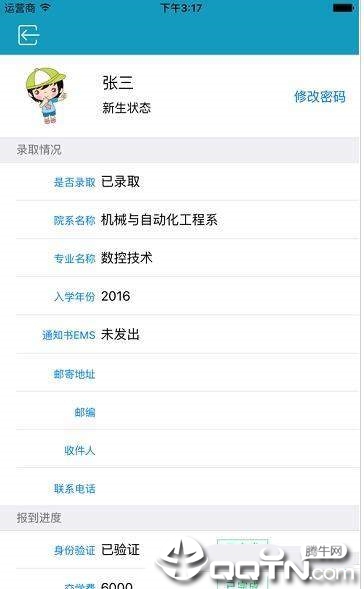Open 修改密码 to change the password
The height and width of the screenshot is (589, 364).
pos(319,97)
